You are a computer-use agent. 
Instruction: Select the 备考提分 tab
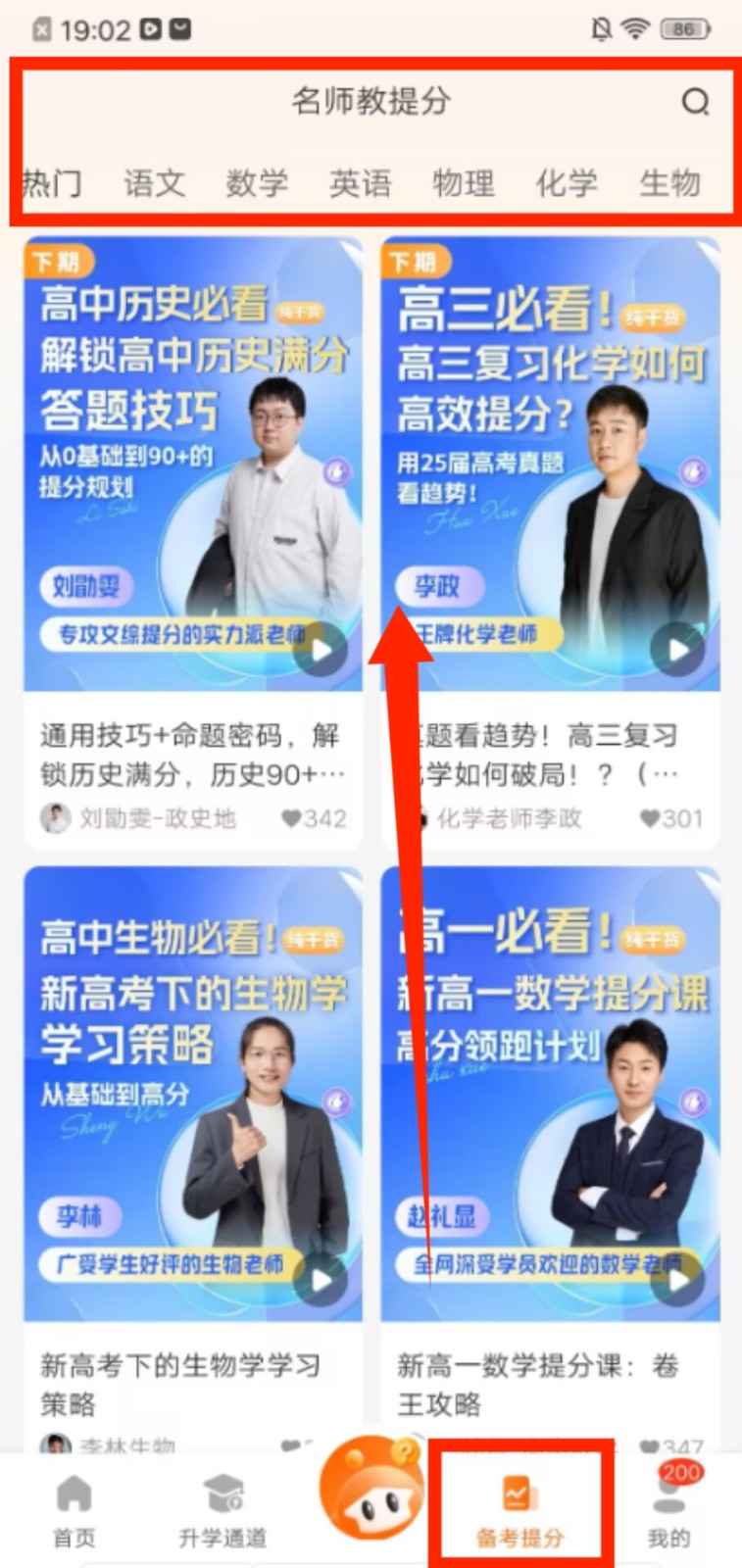point(519,1511)
